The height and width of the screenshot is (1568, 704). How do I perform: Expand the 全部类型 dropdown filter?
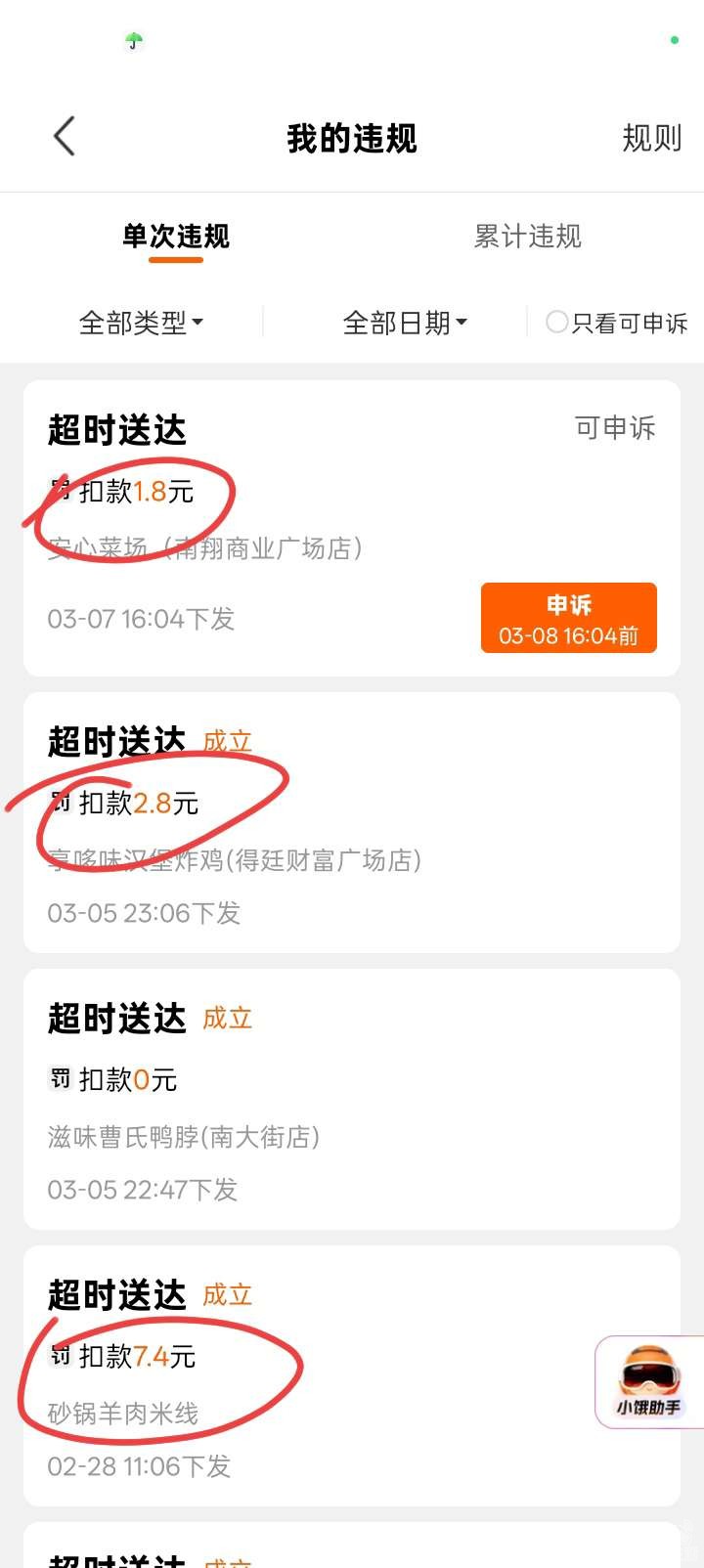click(141, 323)
